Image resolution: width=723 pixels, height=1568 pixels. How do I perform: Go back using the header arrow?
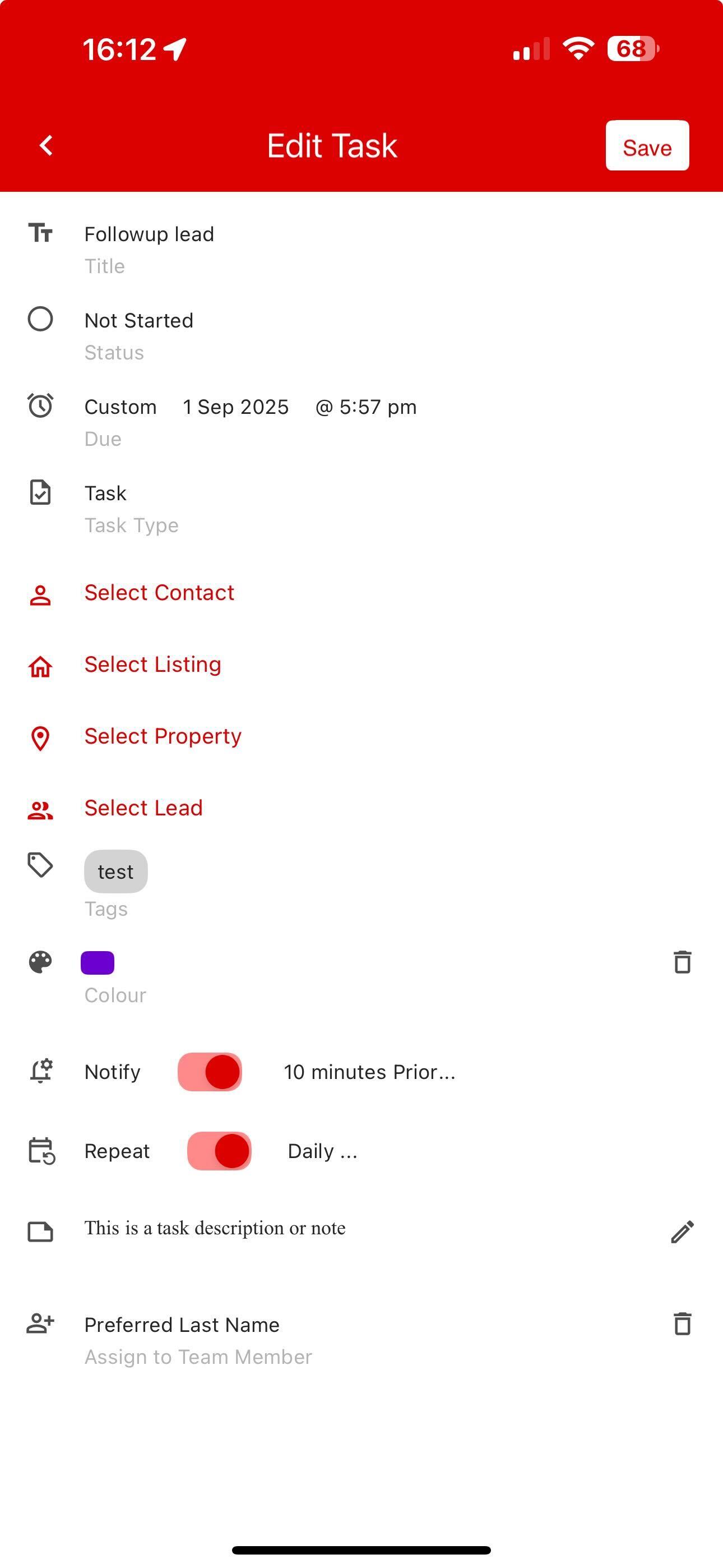[47, 145]
